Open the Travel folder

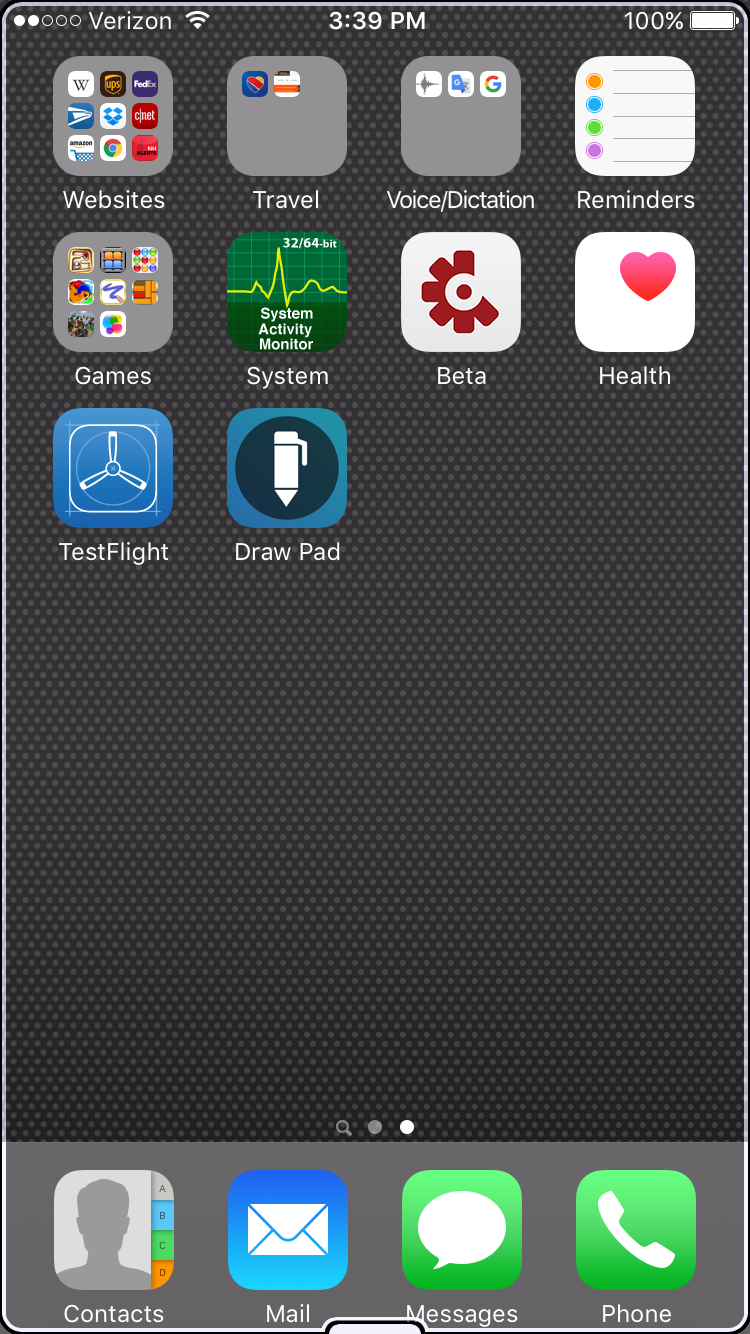(x=287, y=116)
